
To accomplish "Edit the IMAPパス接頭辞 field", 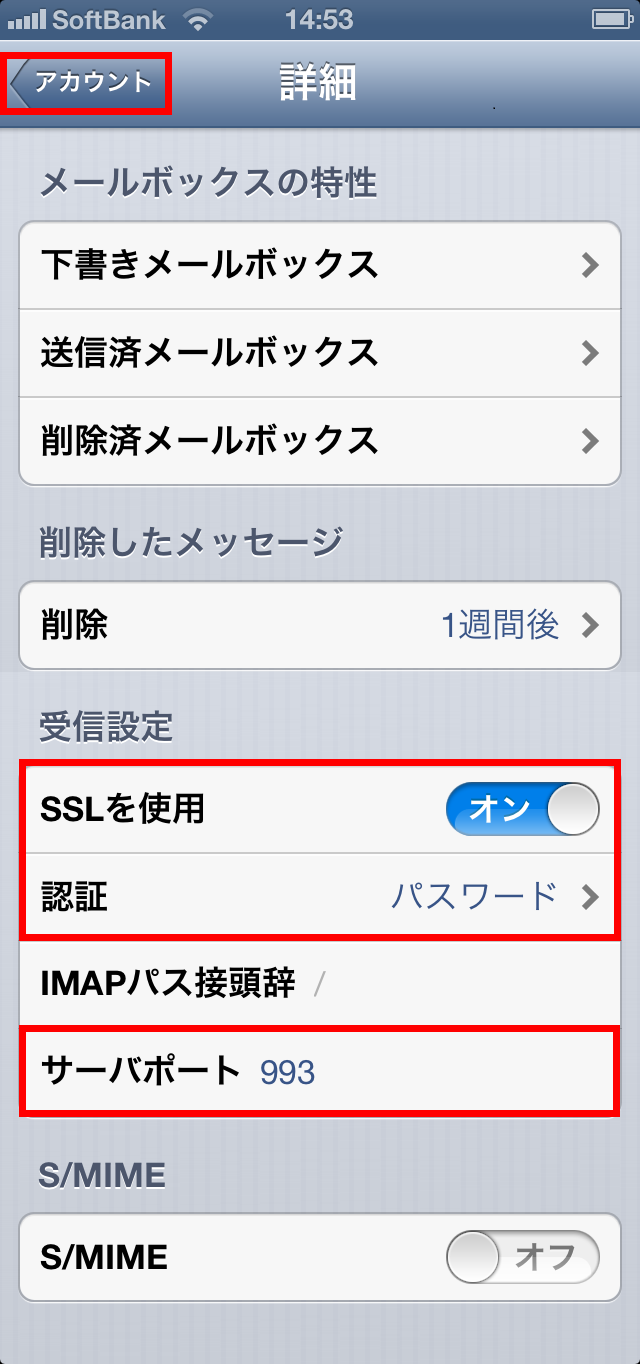I will click(x=320, y=984).
